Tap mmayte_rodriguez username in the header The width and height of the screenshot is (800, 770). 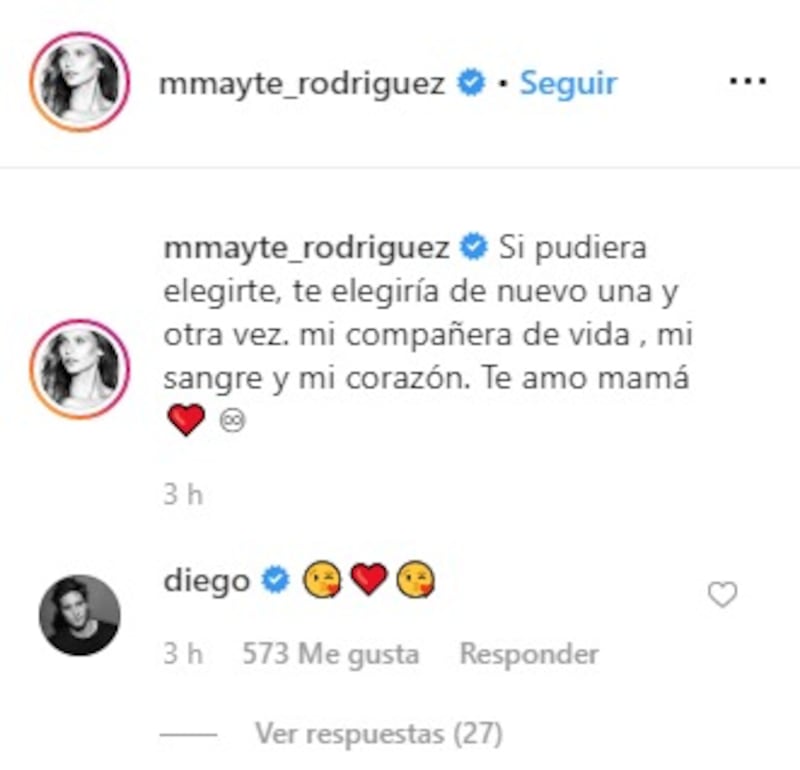[x=301, y=83]
